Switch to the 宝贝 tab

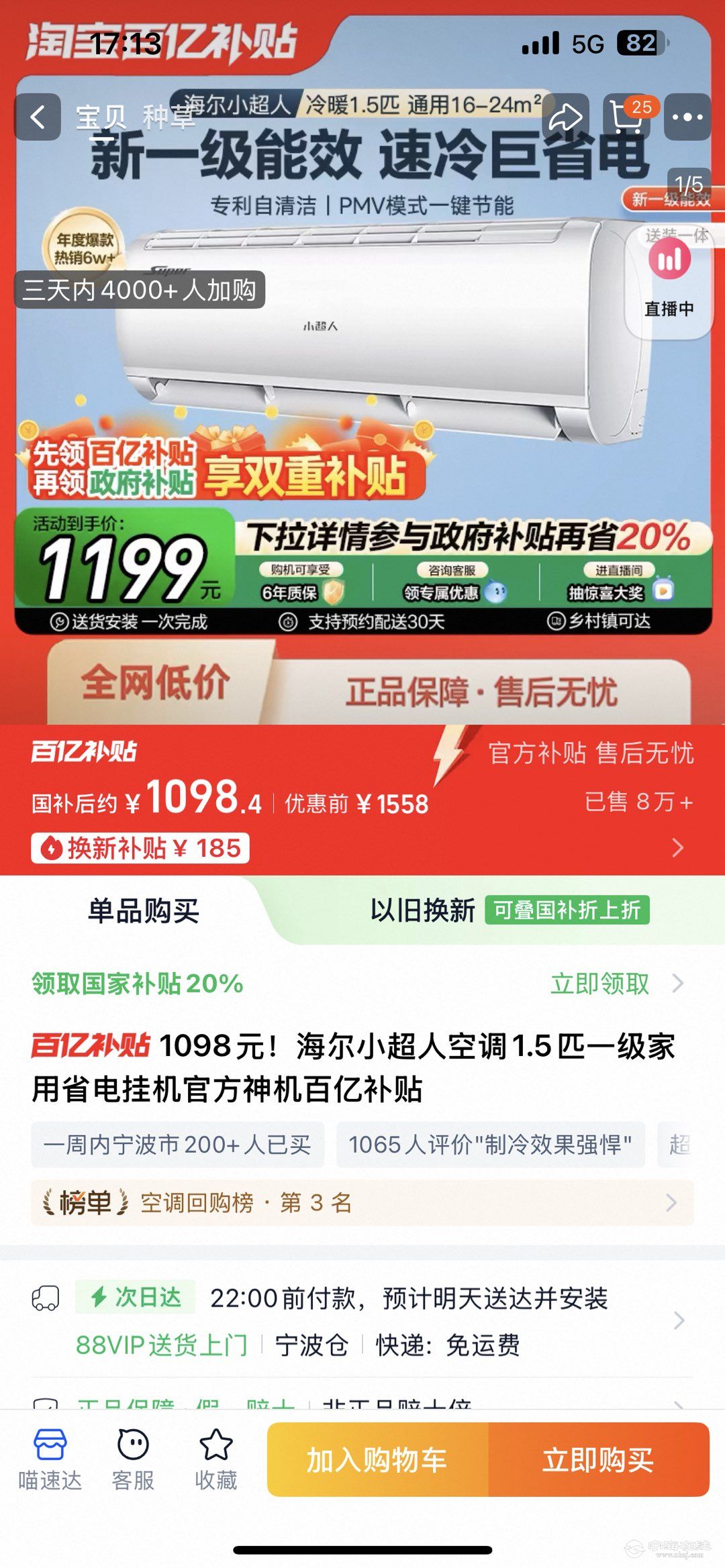(x=101, y=117)
